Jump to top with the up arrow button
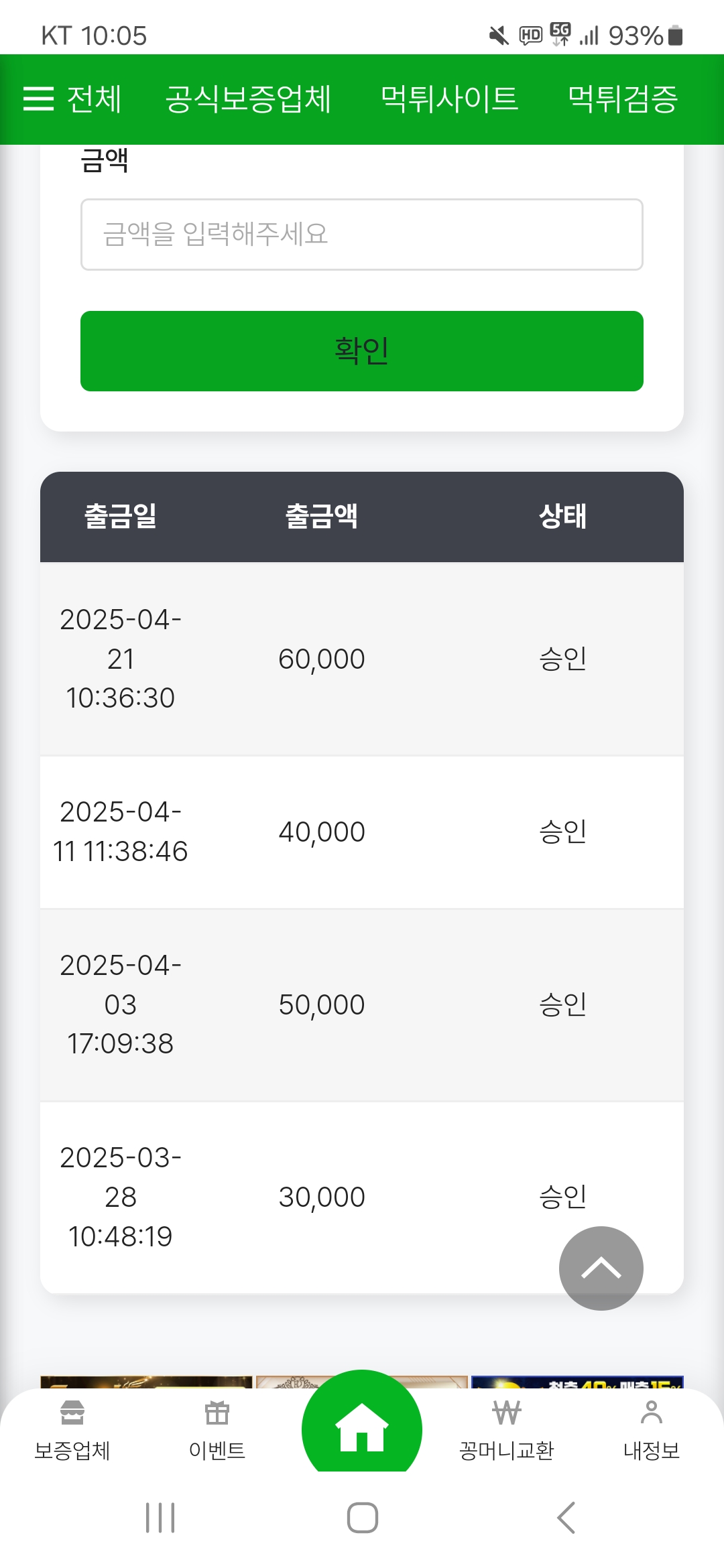Viewport: 724px width, 1568px height. click(601, 1268)
